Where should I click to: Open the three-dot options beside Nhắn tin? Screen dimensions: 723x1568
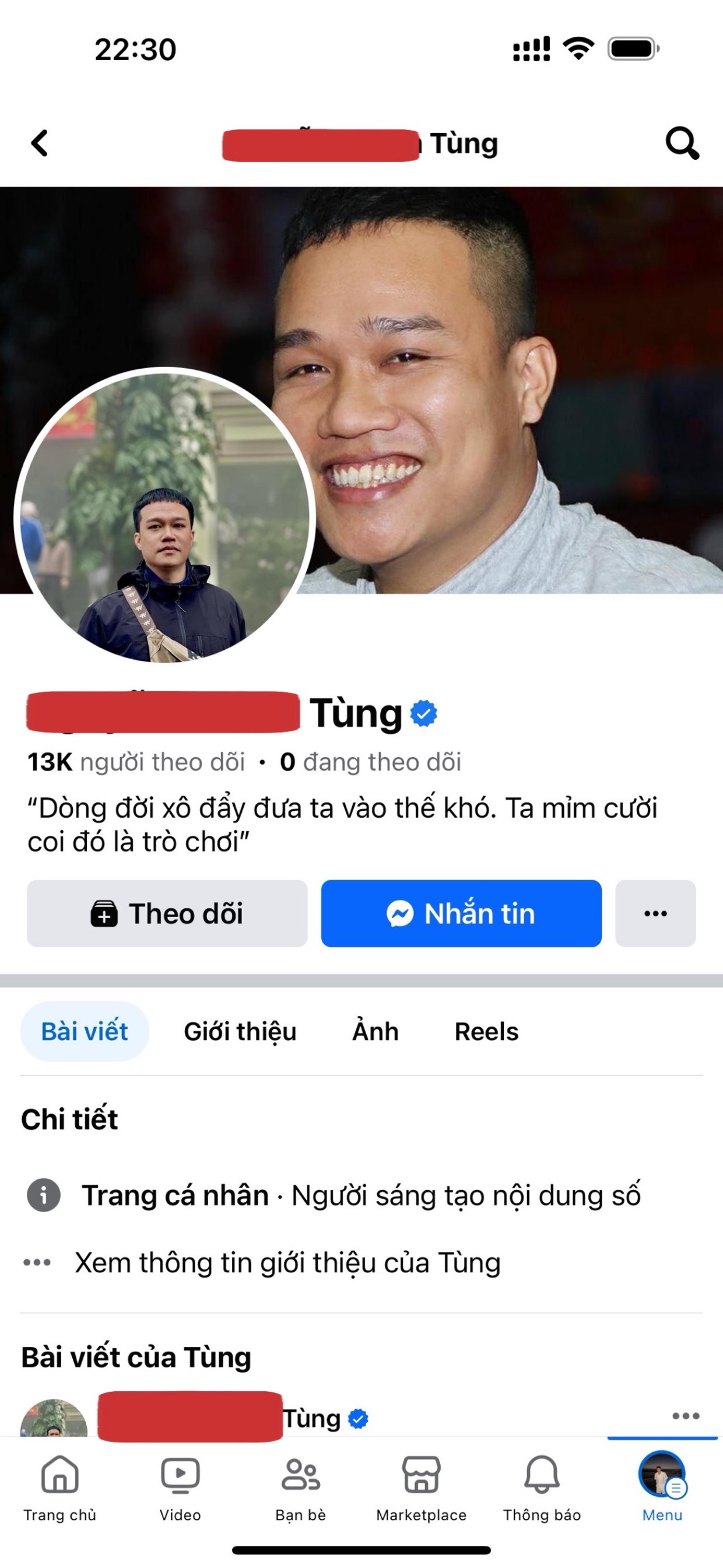coord(655,913)
